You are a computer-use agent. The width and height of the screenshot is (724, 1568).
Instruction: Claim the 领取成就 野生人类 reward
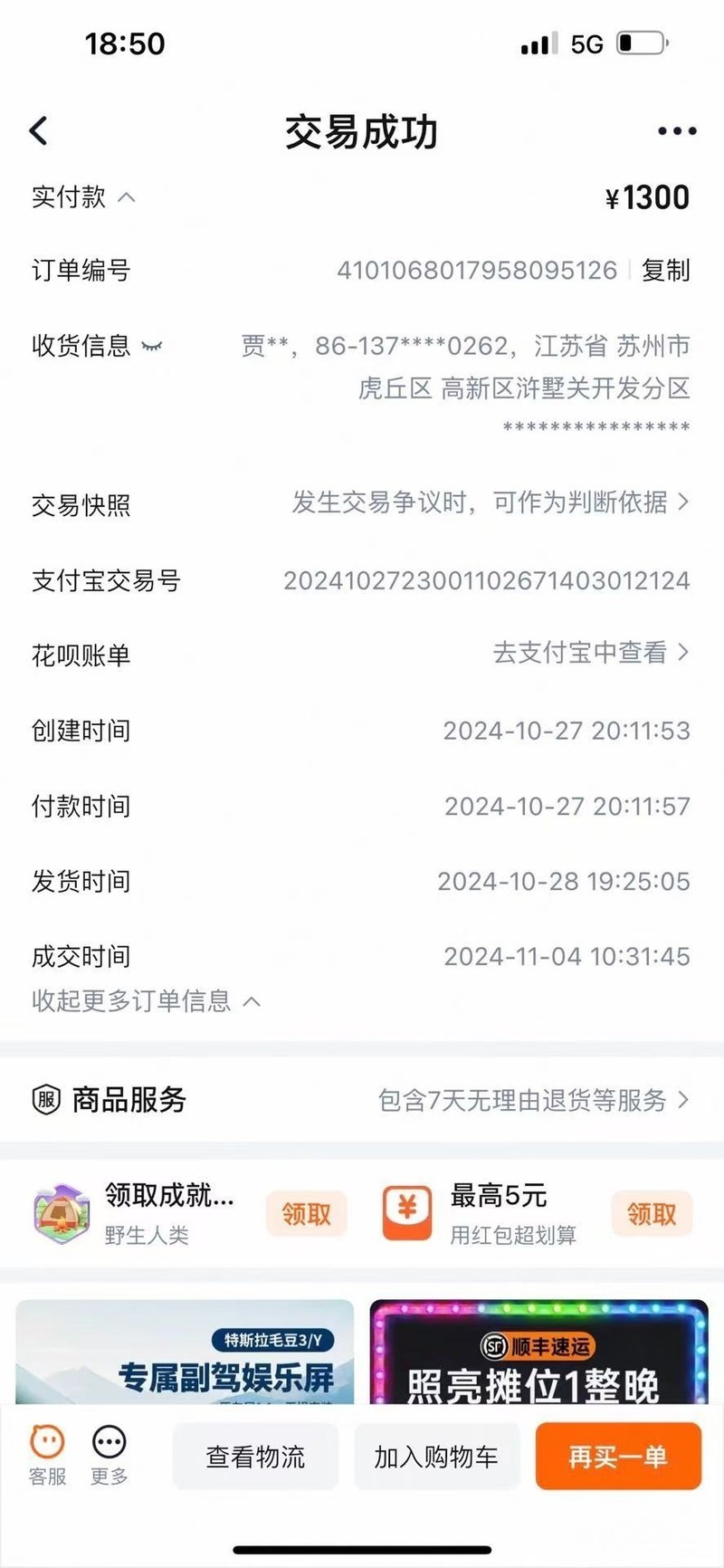pos(306,1214)
